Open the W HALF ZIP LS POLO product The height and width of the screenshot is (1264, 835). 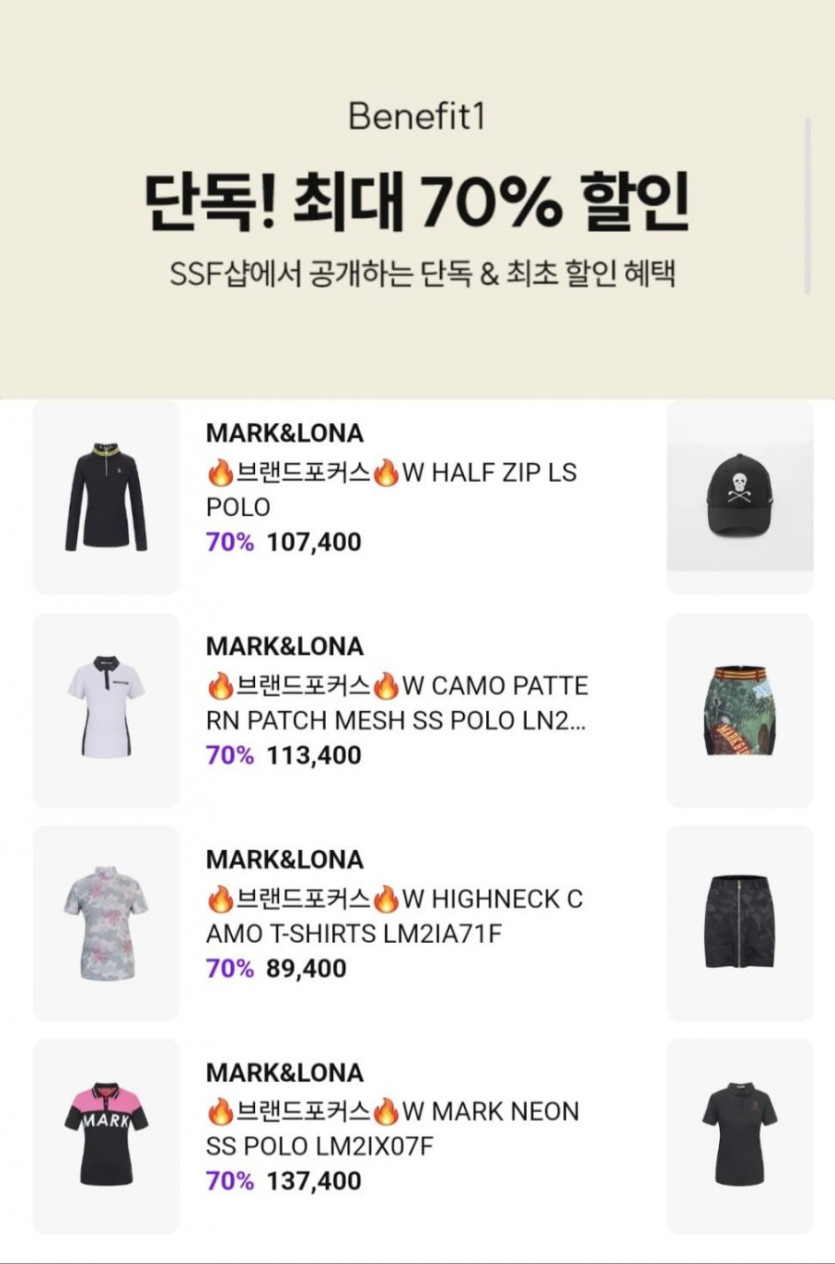tap(390, 488)
